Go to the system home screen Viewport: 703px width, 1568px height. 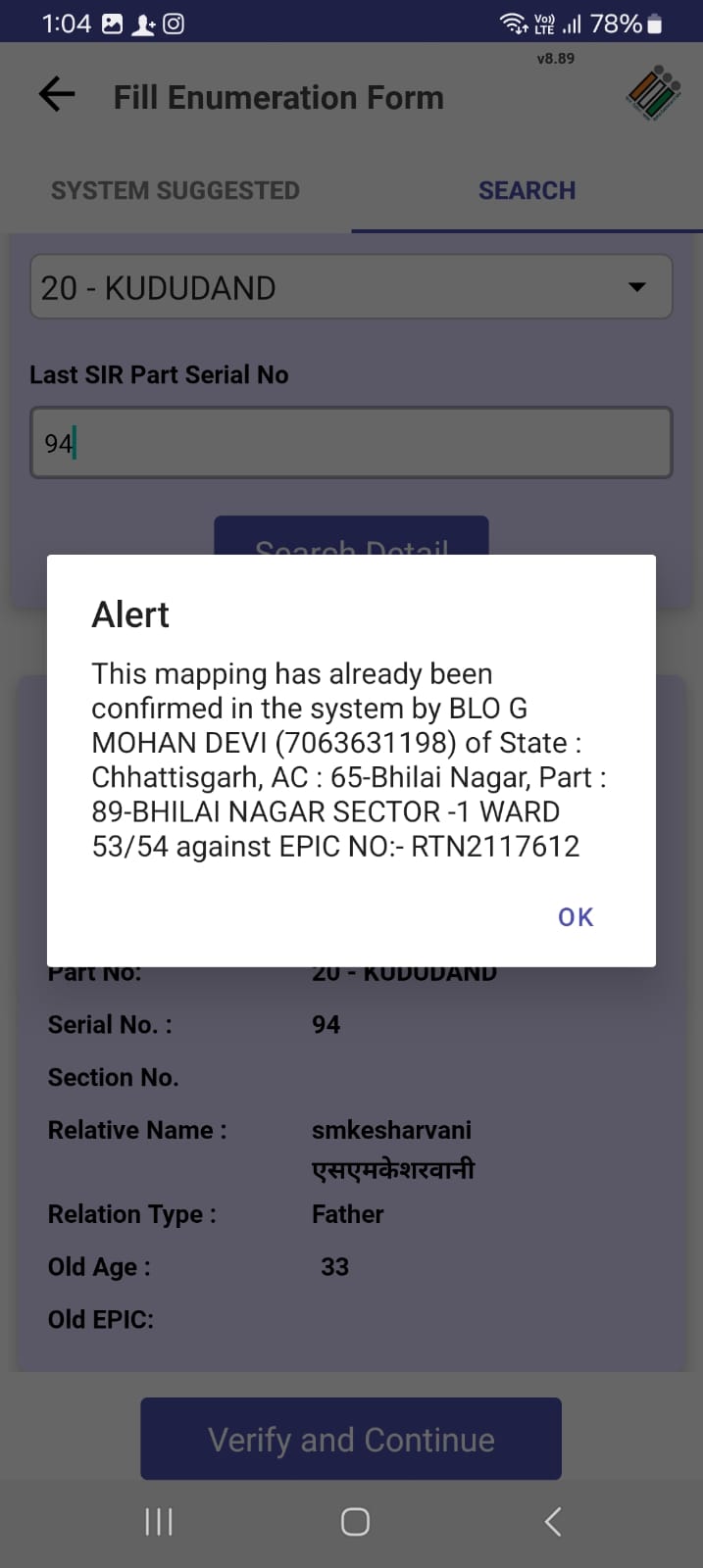(x=354, y=1522)
